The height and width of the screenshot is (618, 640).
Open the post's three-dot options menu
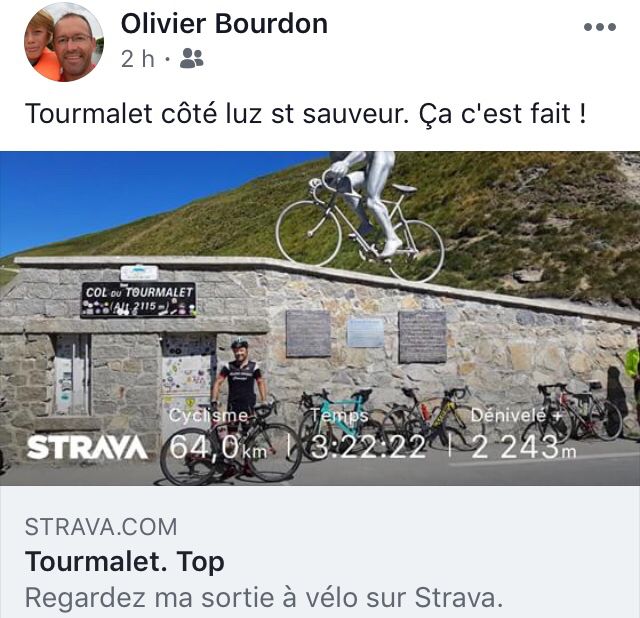(599, 27)
